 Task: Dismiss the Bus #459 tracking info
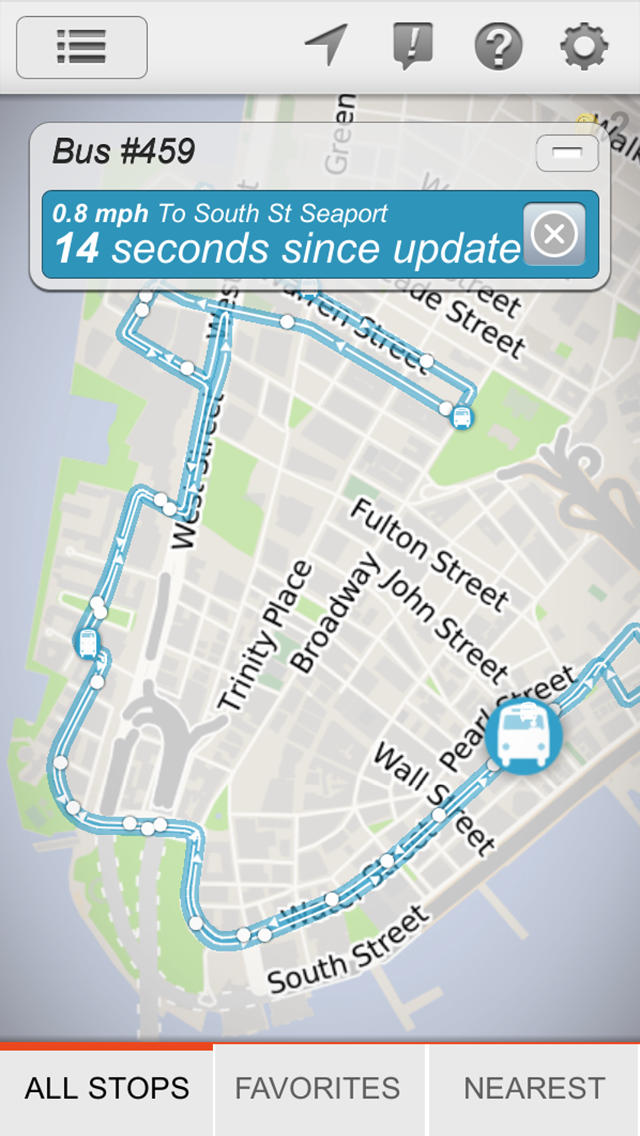coord(554,234)
